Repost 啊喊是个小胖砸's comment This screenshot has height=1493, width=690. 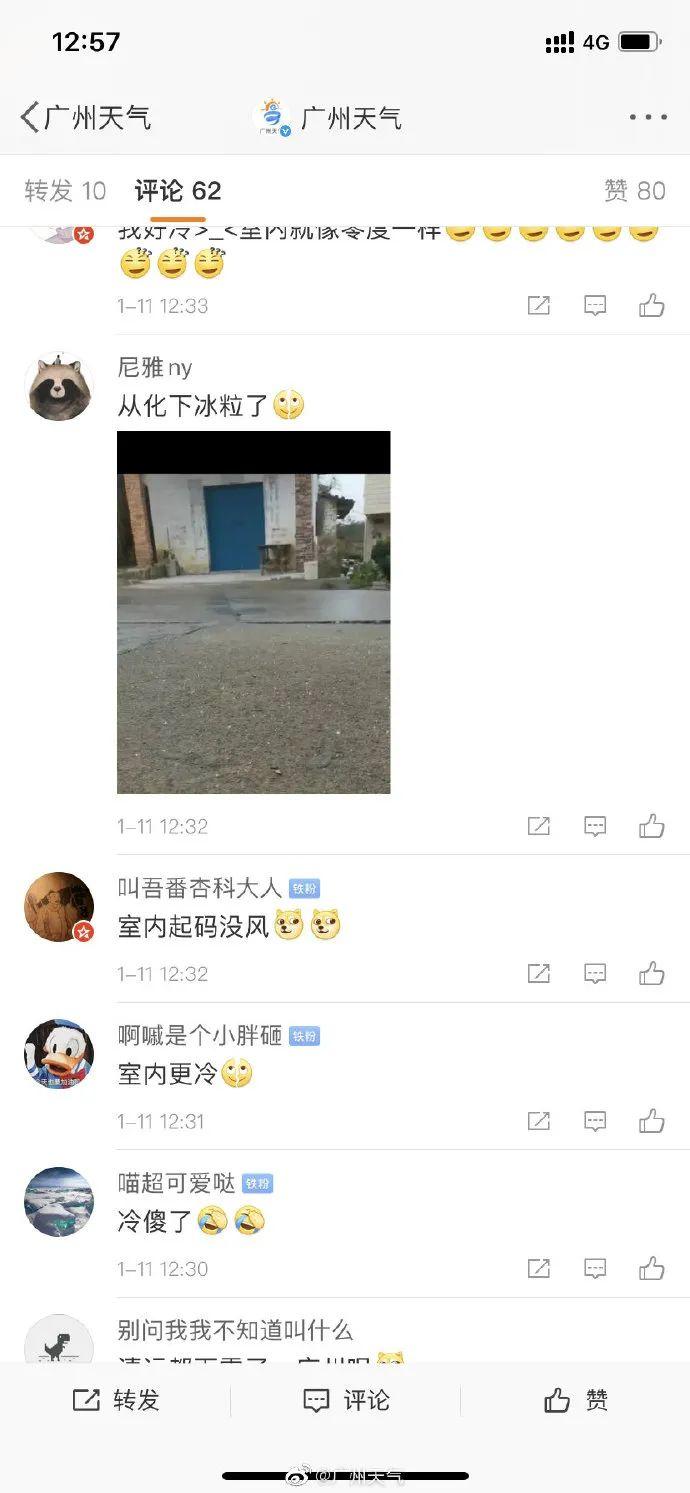(539, 1121)
